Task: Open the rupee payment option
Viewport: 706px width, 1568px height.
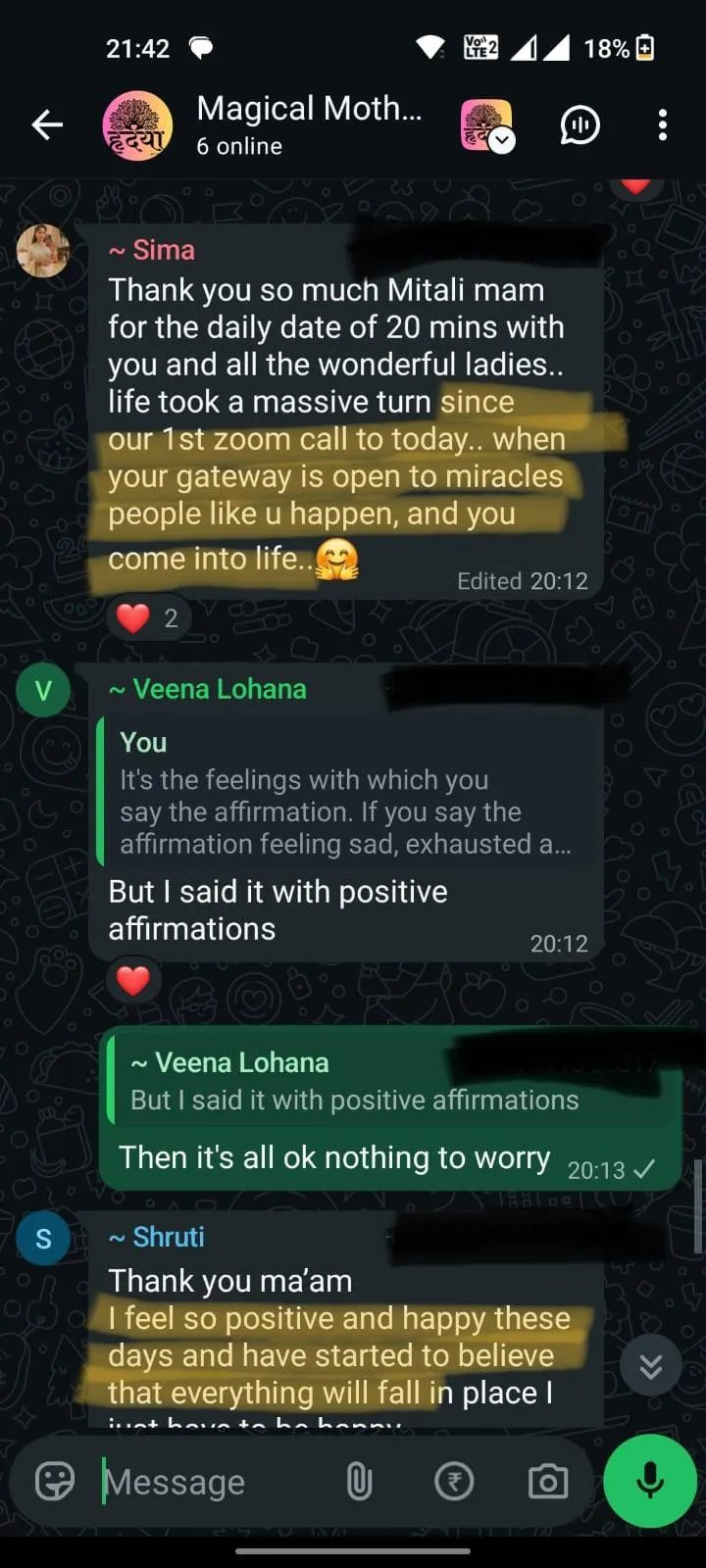Action: [454, 1482]
